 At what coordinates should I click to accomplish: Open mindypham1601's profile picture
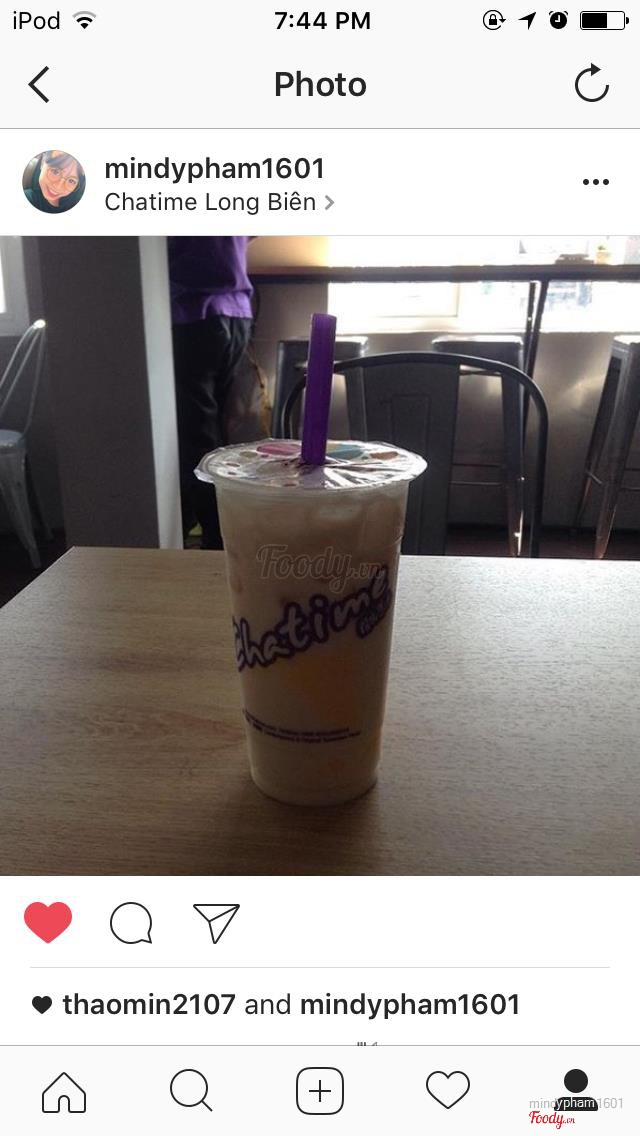tap(54, 182)
